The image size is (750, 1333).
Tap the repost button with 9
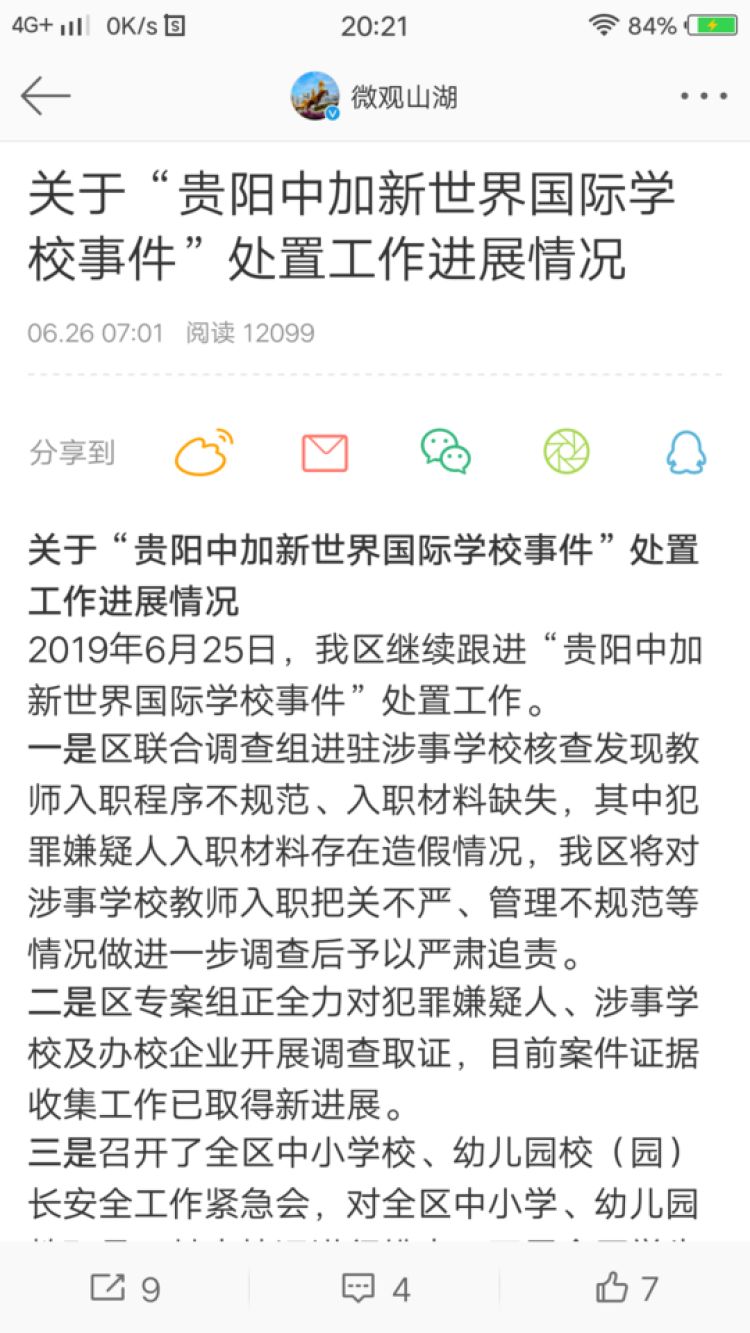click(x=125, y=1288)
